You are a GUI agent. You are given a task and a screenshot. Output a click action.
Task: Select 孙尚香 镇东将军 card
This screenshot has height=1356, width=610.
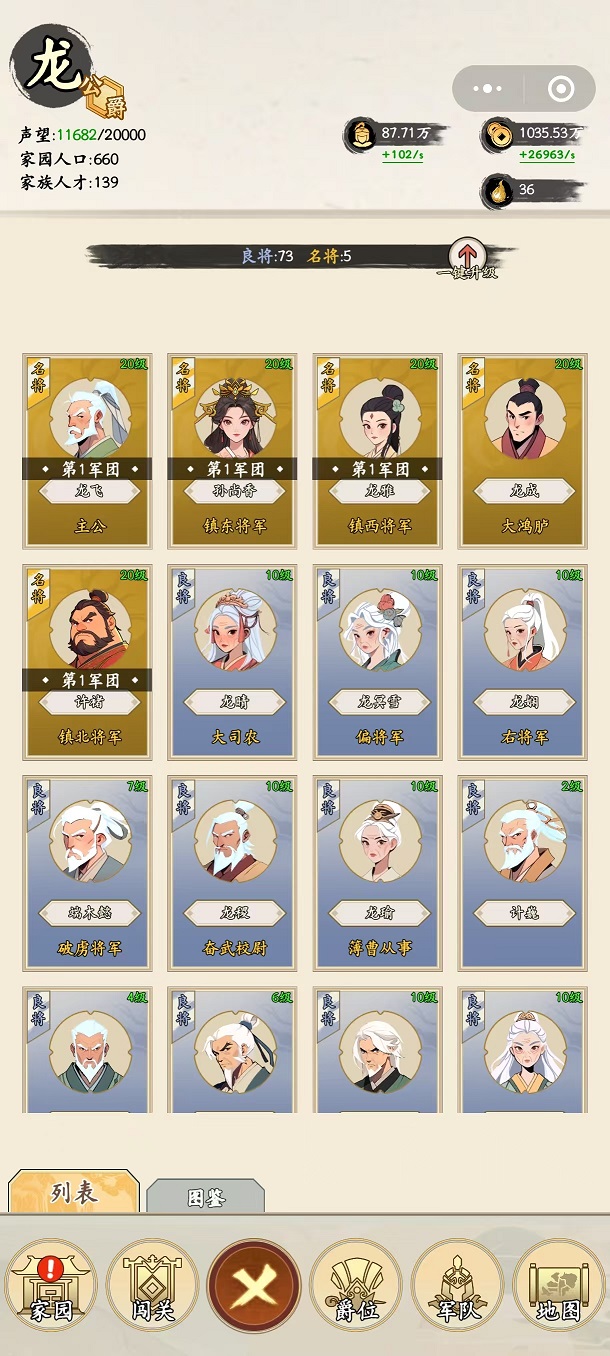235,450
